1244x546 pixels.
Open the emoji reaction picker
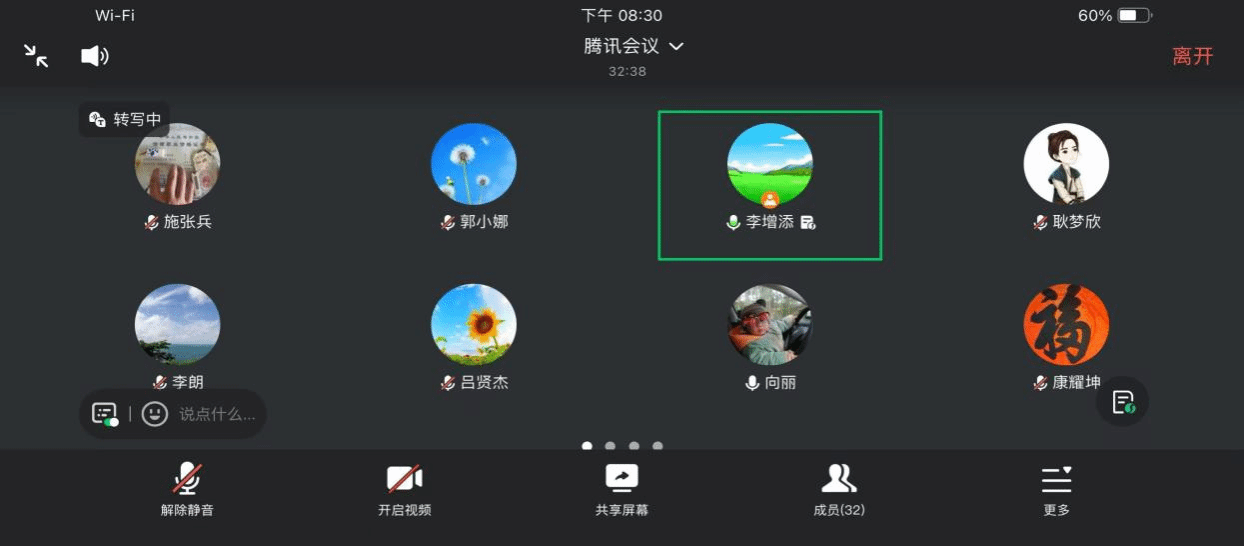[x=154, y=414]
